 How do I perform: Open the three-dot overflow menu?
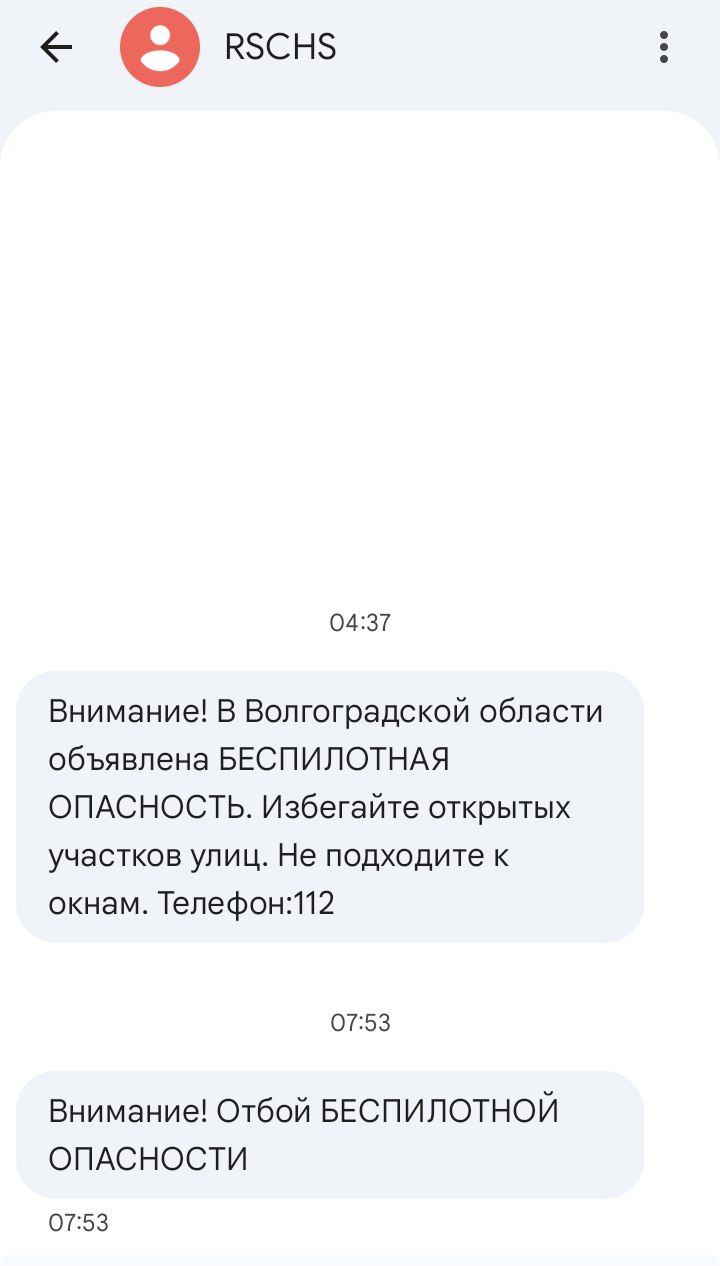coord(663,47)
